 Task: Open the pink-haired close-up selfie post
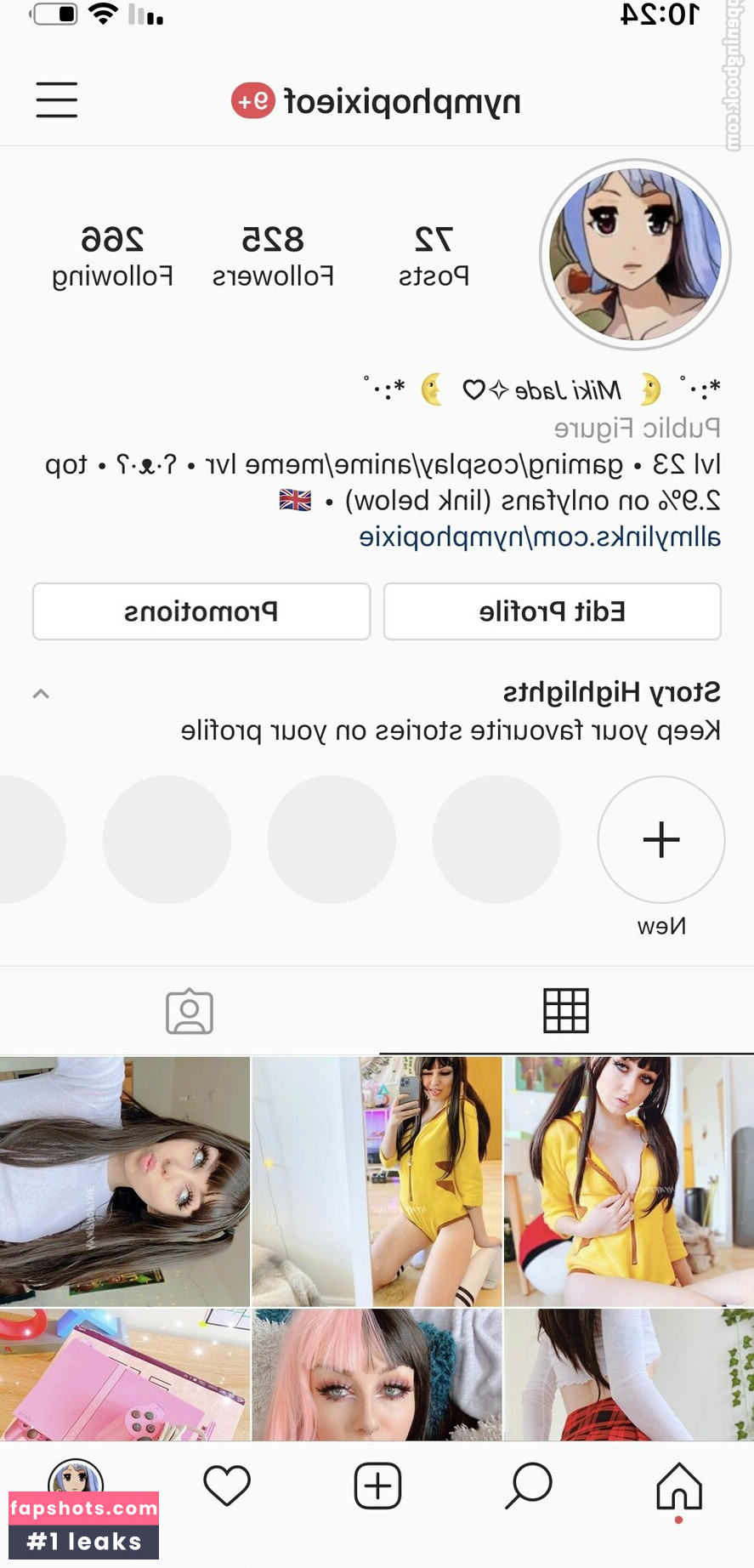pyautogui.click(x=377, y=1375)
